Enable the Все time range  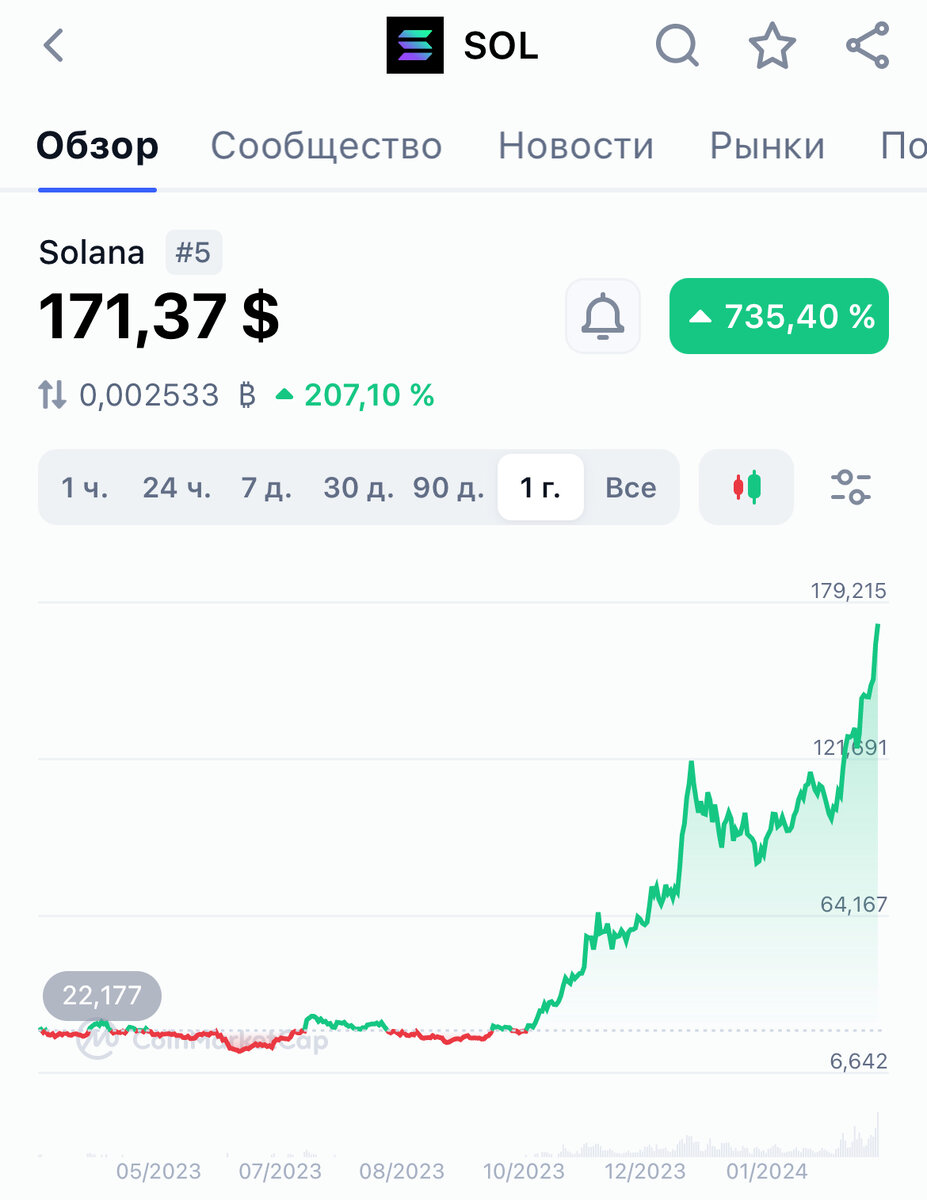pos(631,487)
